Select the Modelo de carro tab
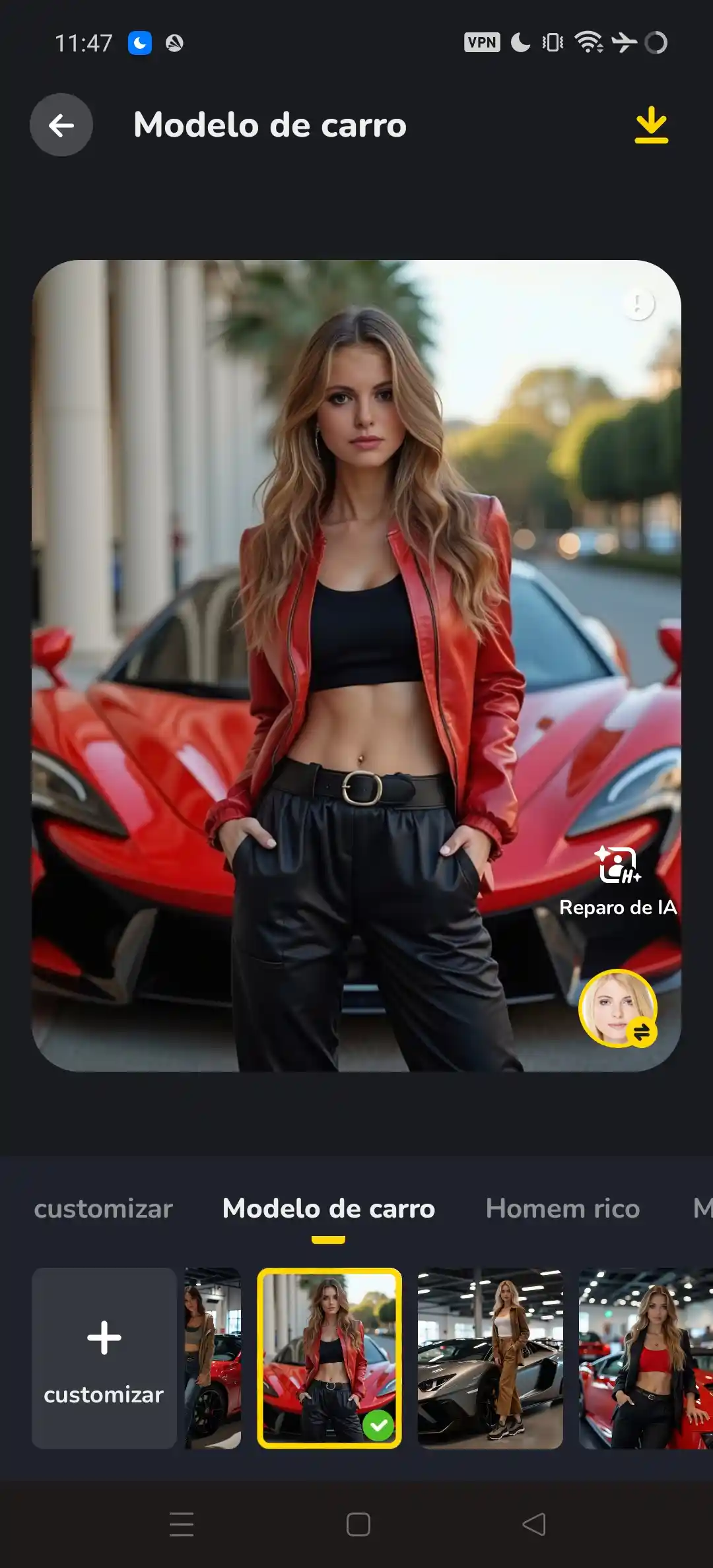Screen dimensions: 713x1568 (329, 1208)
